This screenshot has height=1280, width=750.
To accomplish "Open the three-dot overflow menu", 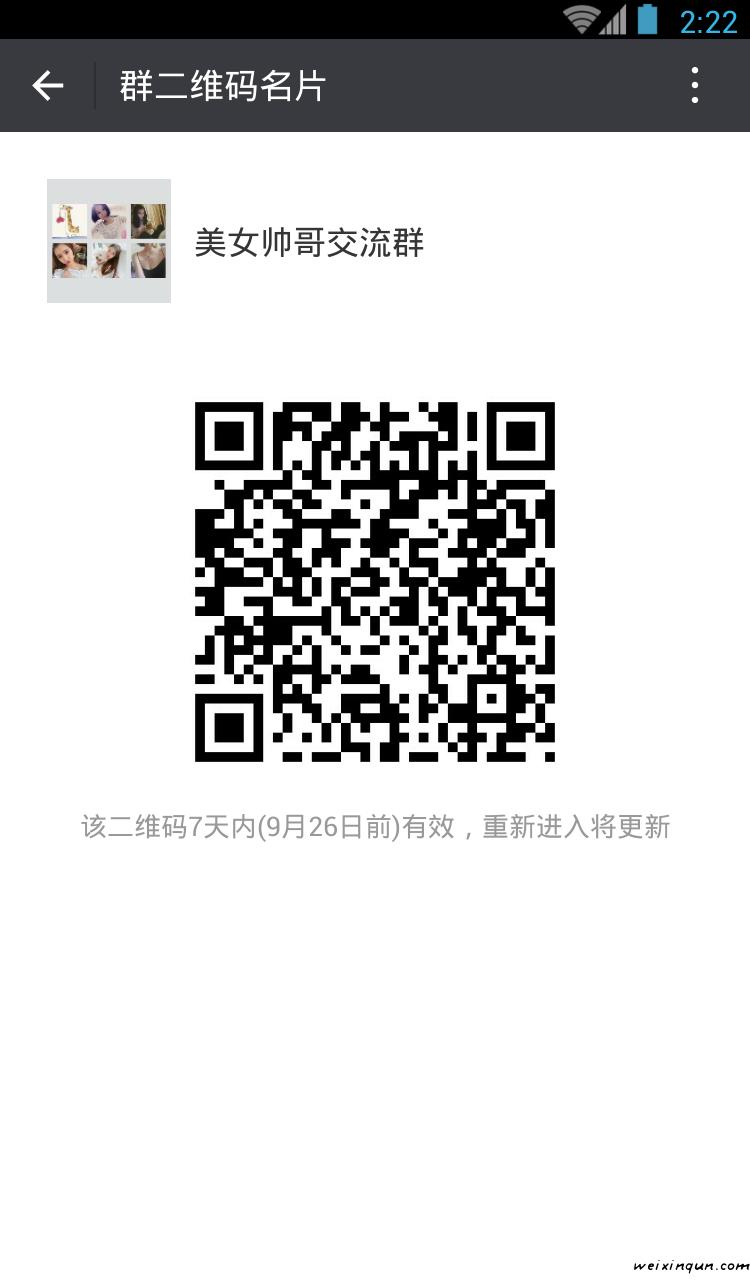I will point(695,86).
